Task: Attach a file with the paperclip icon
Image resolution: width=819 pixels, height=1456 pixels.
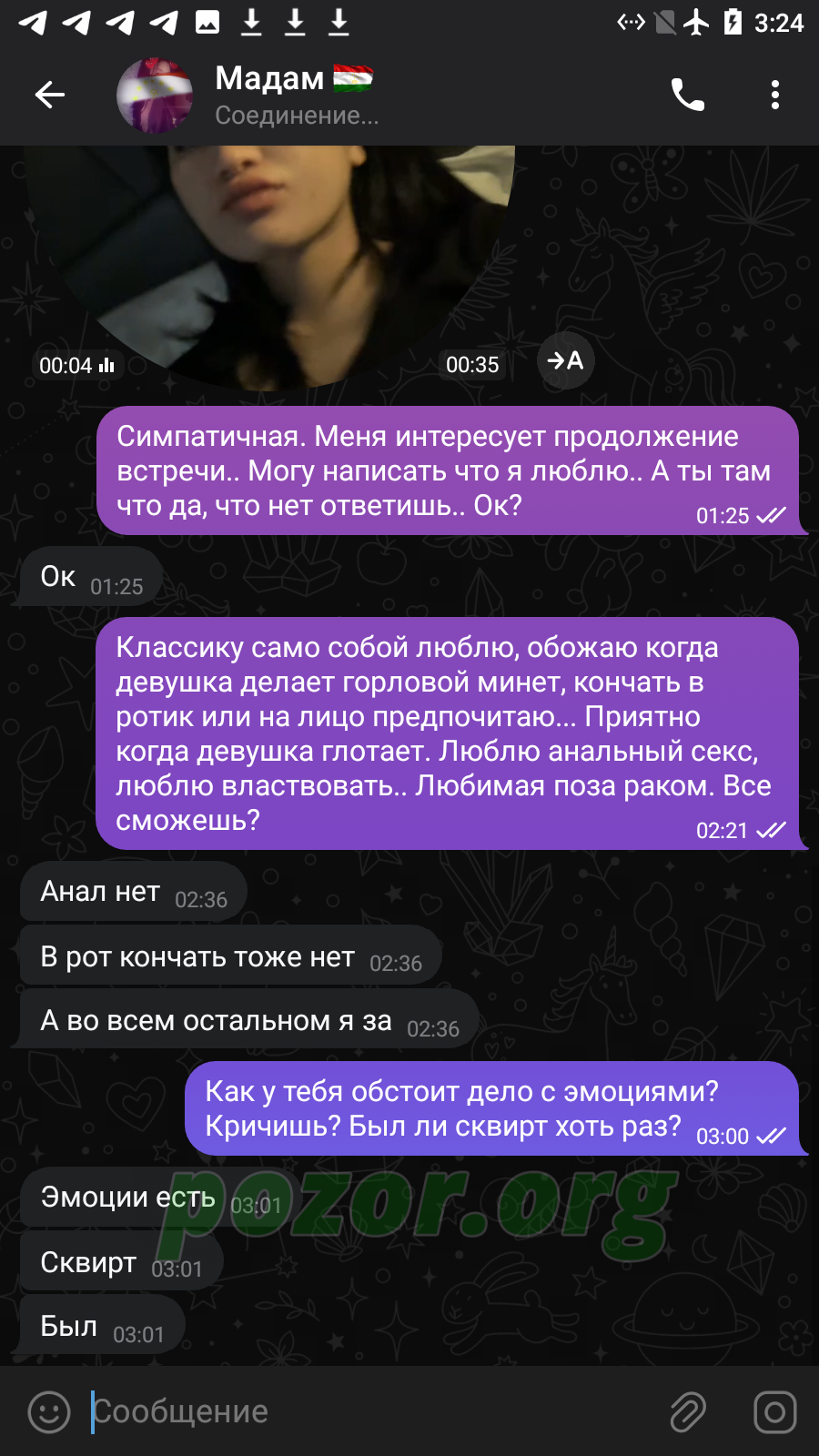Action: coord(688,1412)
